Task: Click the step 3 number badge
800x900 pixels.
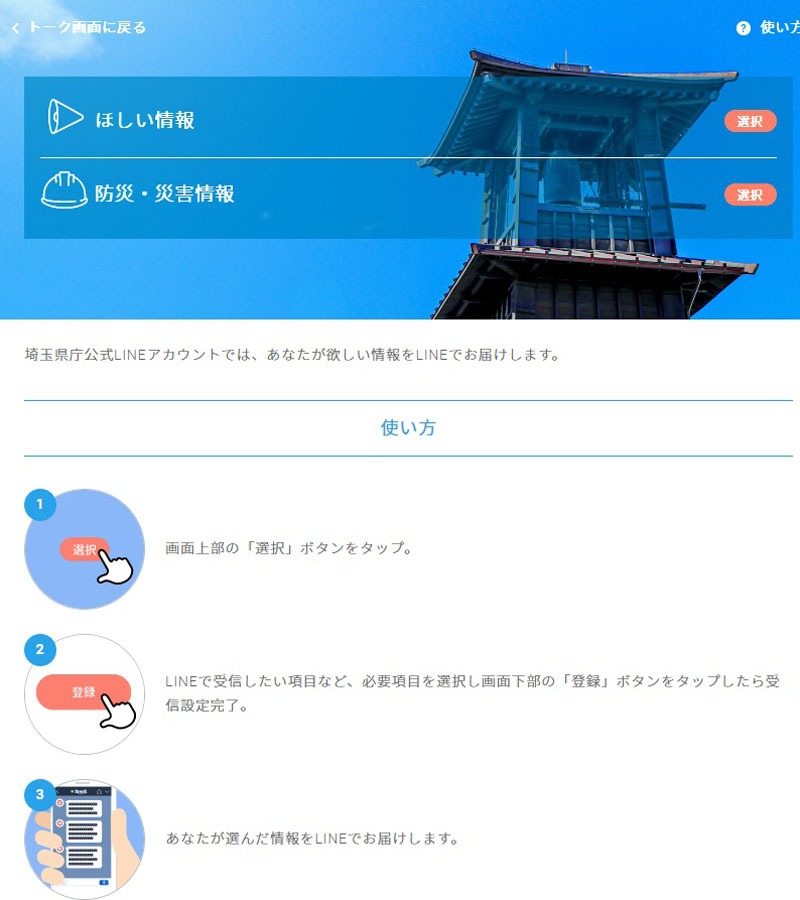Action: (x=39, y=794)
